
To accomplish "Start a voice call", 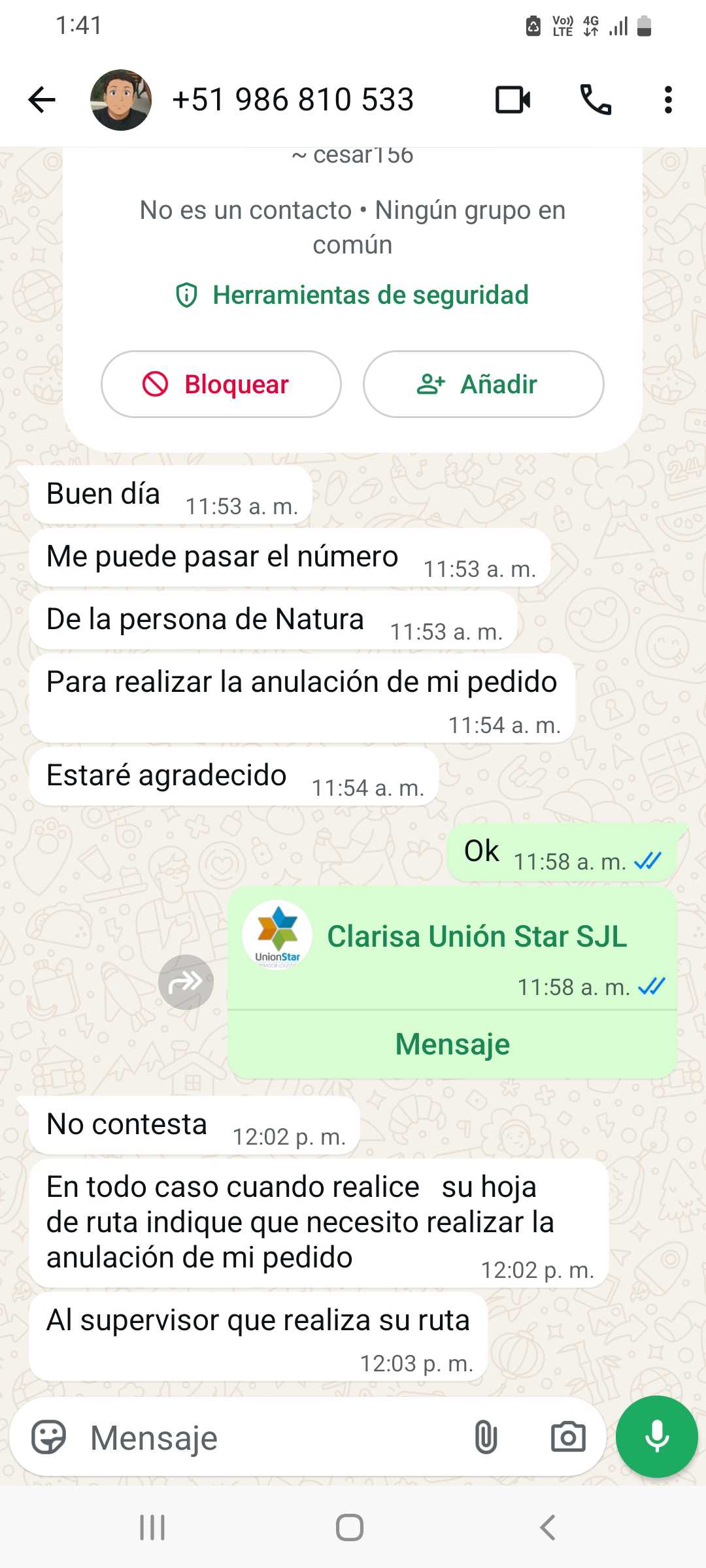I will [596, 100].
